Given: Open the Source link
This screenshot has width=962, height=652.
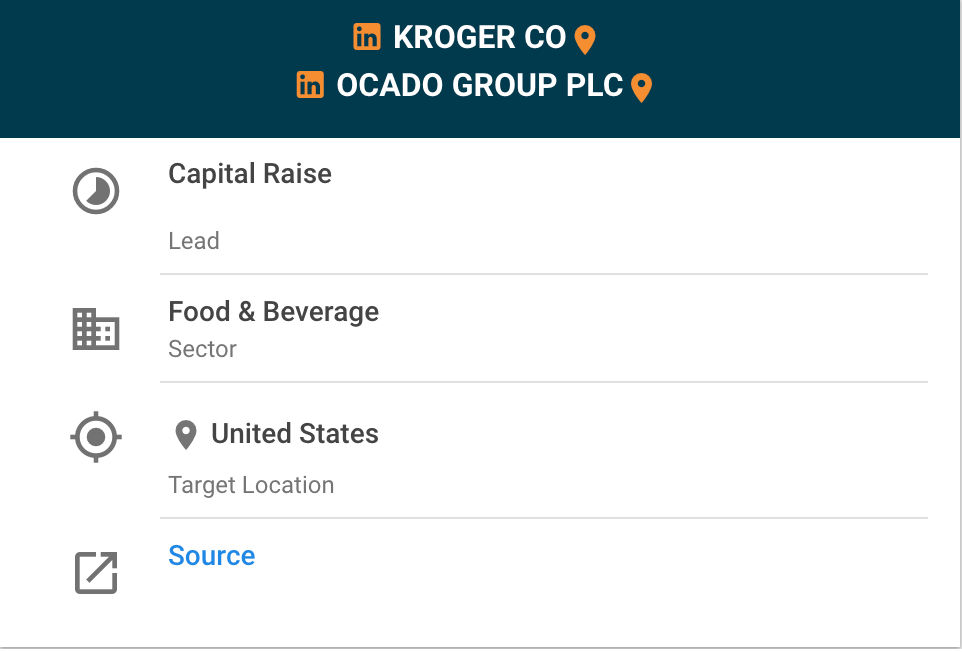Looking at the screenshot, I should [211, 556].
